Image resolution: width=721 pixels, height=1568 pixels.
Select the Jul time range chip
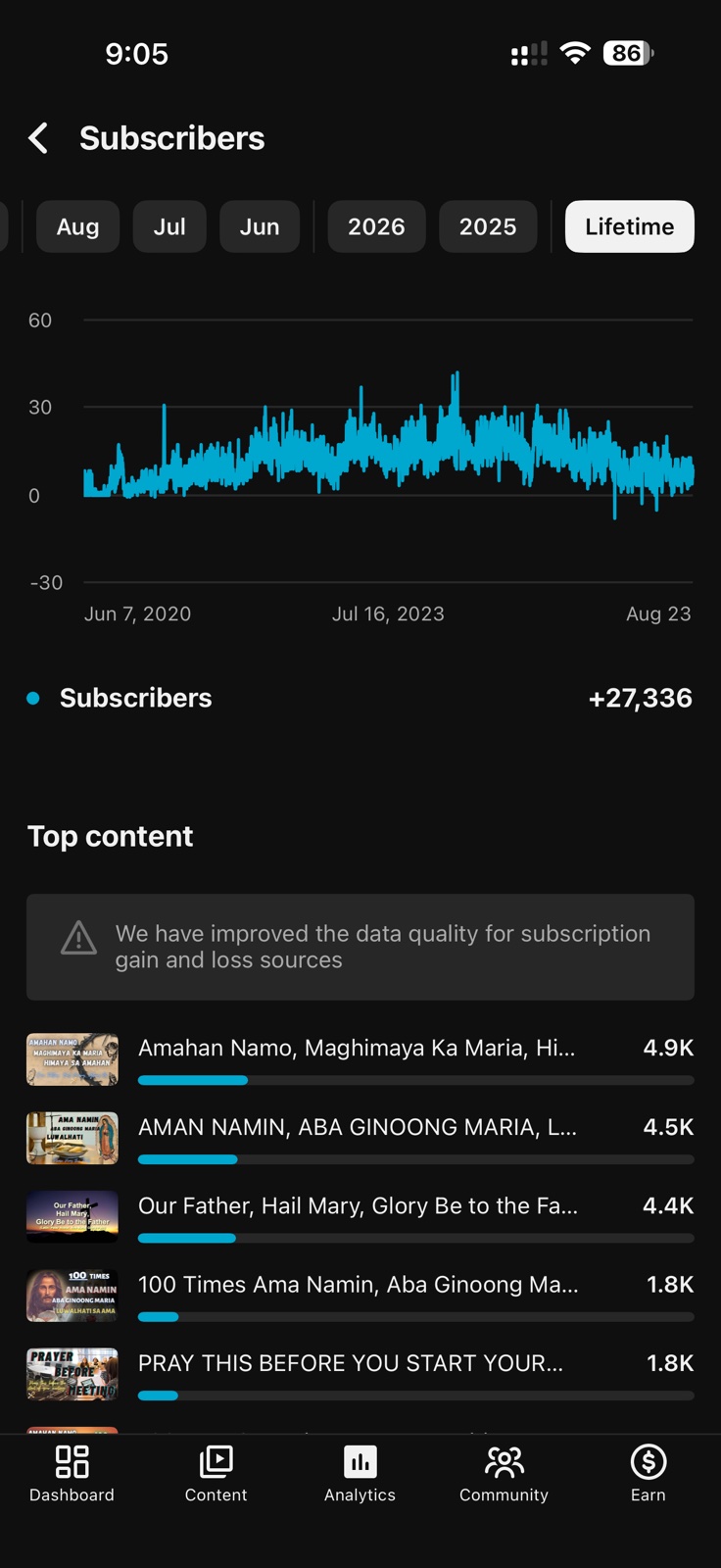[169, 226]
